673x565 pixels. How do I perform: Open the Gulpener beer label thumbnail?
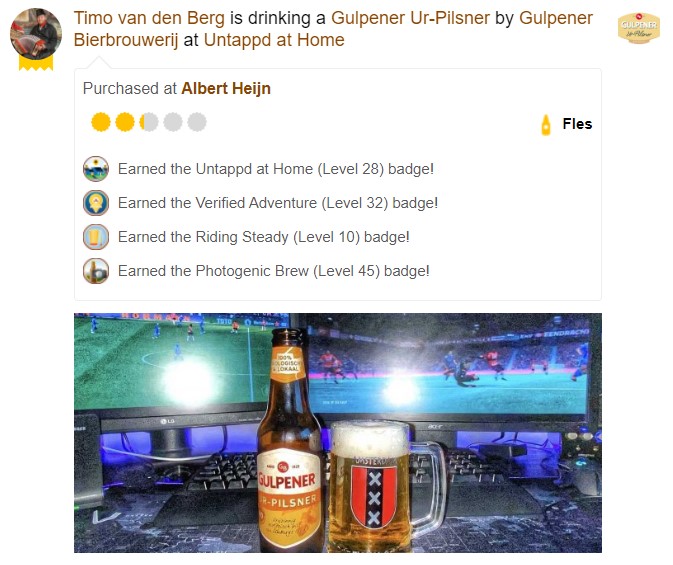tap(638, 28)
